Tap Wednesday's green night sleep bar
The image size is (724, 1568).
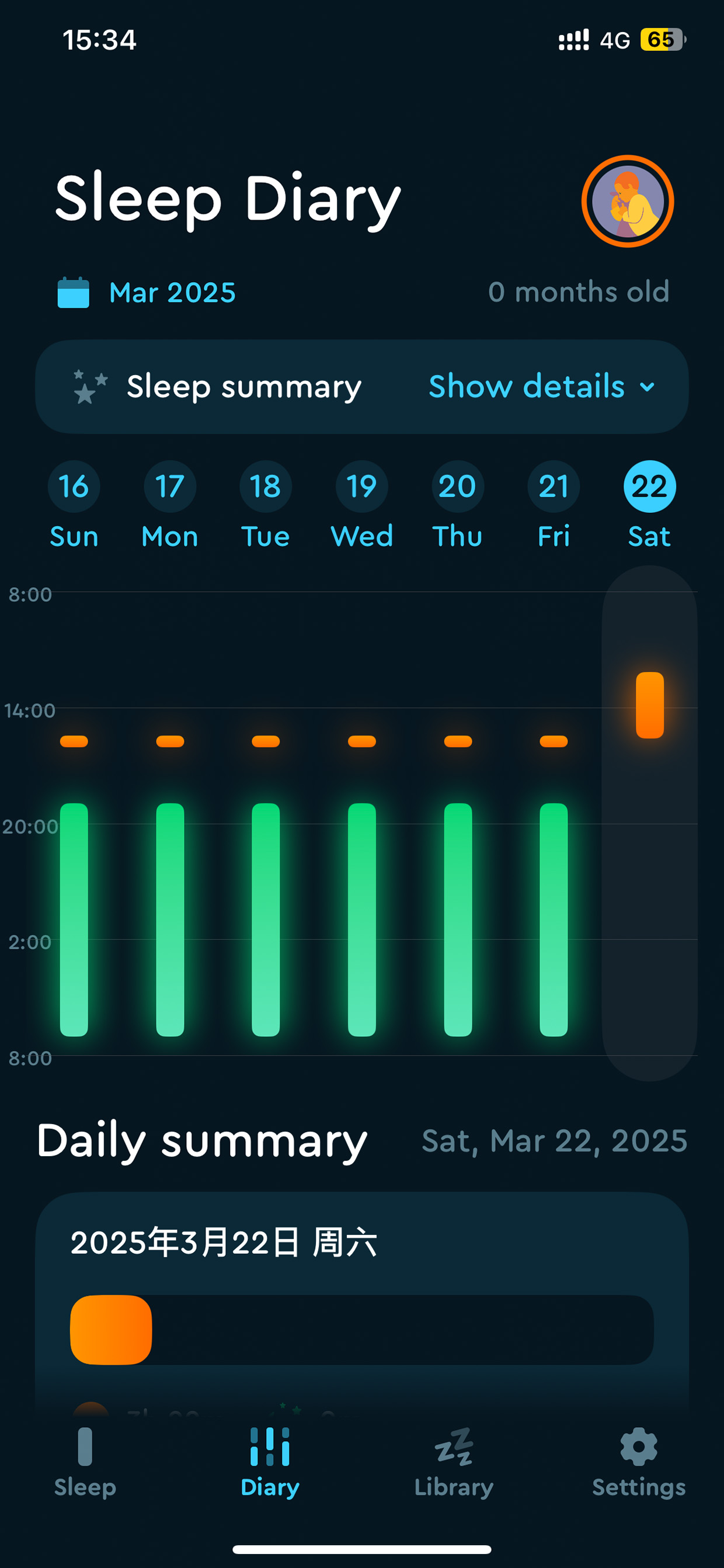tap(361, 919)
